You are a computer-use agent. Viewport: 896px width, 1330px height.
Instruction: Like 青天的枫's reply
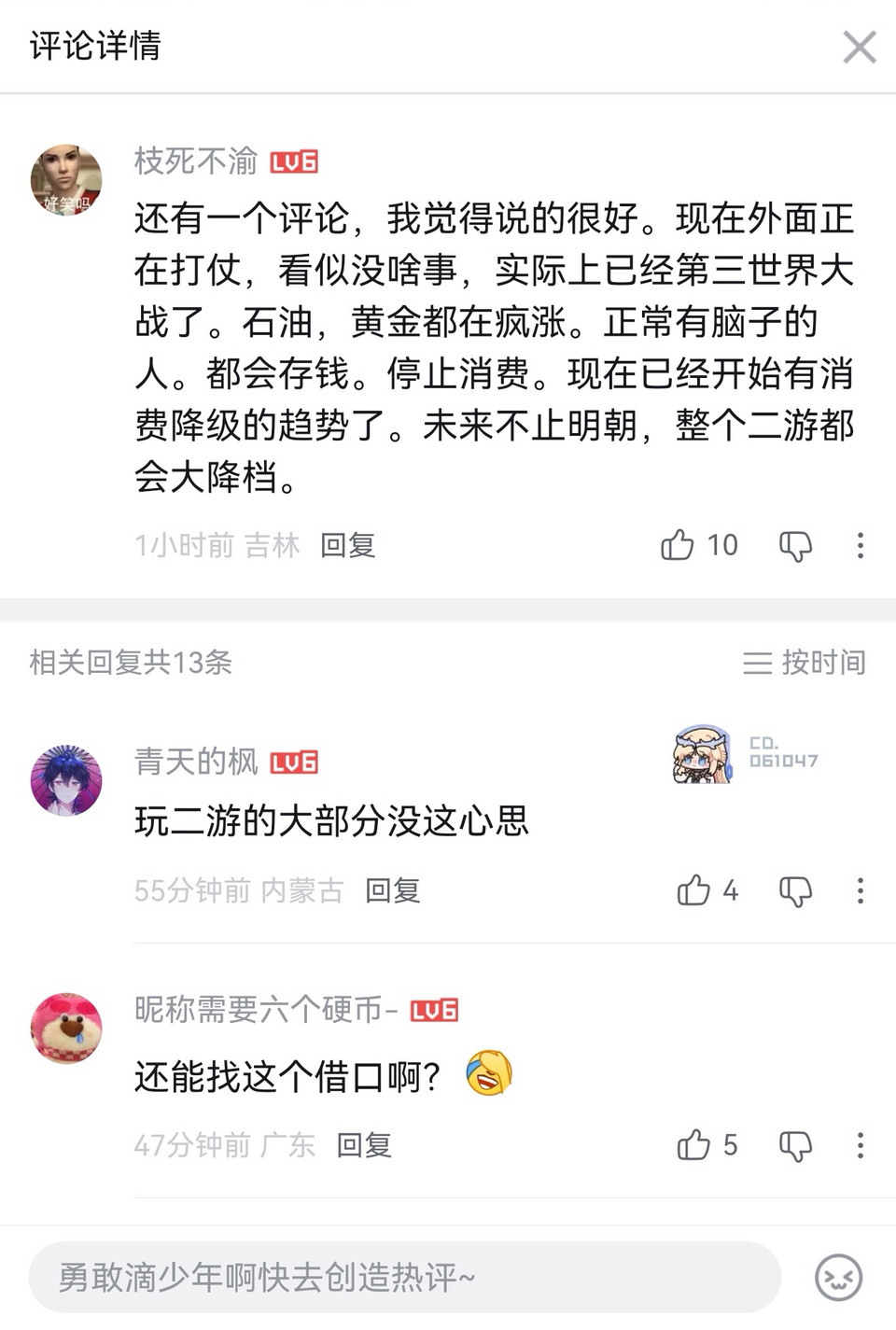(694, 890)
